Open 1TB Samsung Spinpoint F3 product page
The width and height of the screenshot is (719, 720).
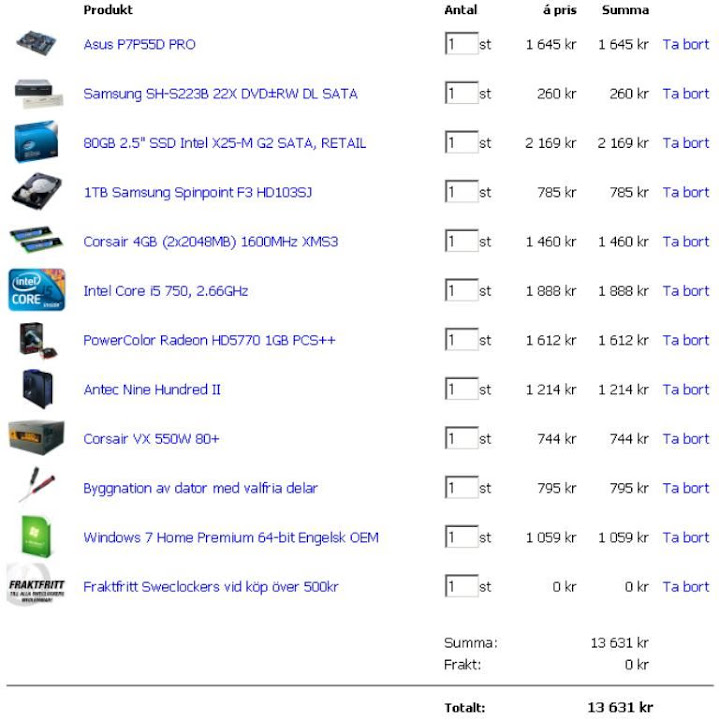pos(197,192)
